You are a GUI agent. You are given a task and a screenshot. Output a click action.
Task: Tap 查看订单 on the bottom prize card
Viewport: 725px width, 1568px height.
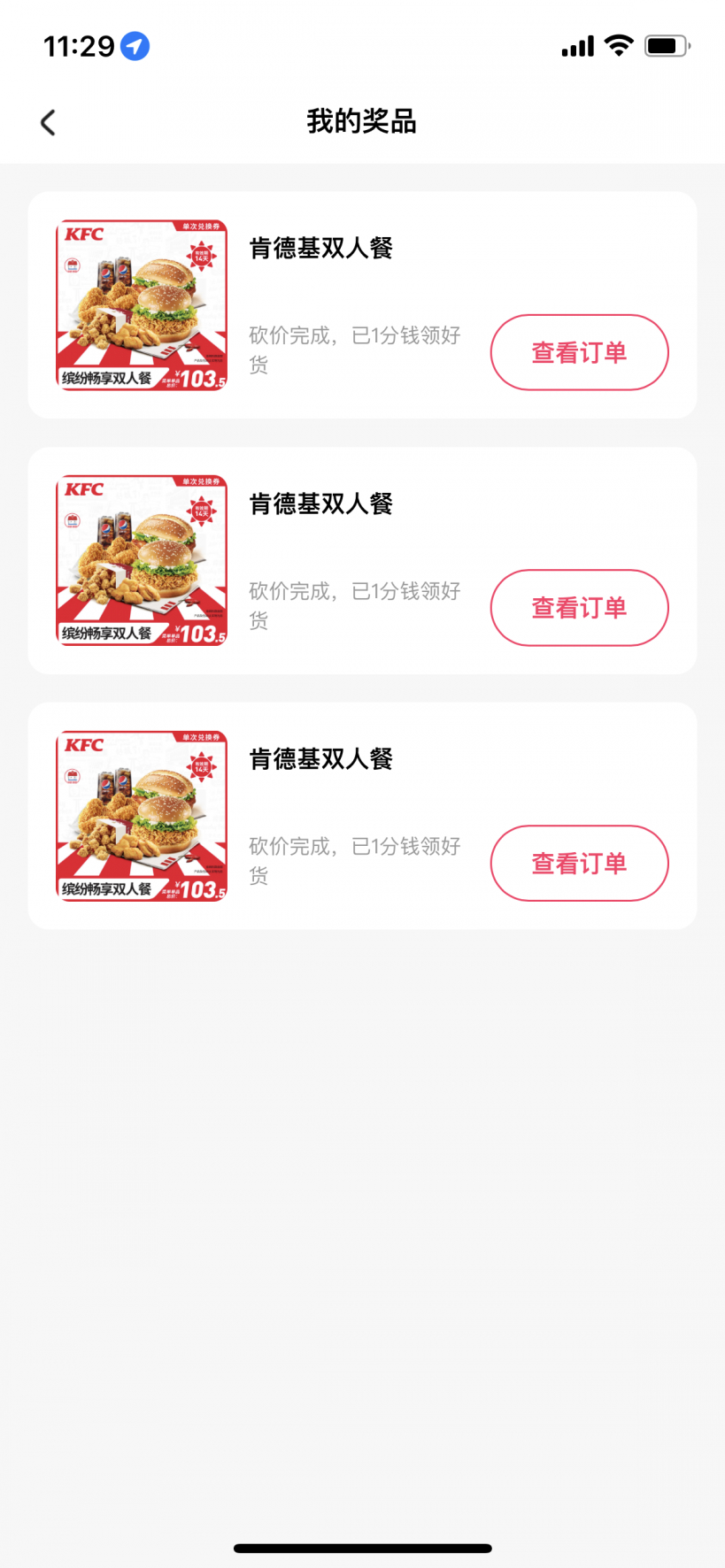[579, 863]
